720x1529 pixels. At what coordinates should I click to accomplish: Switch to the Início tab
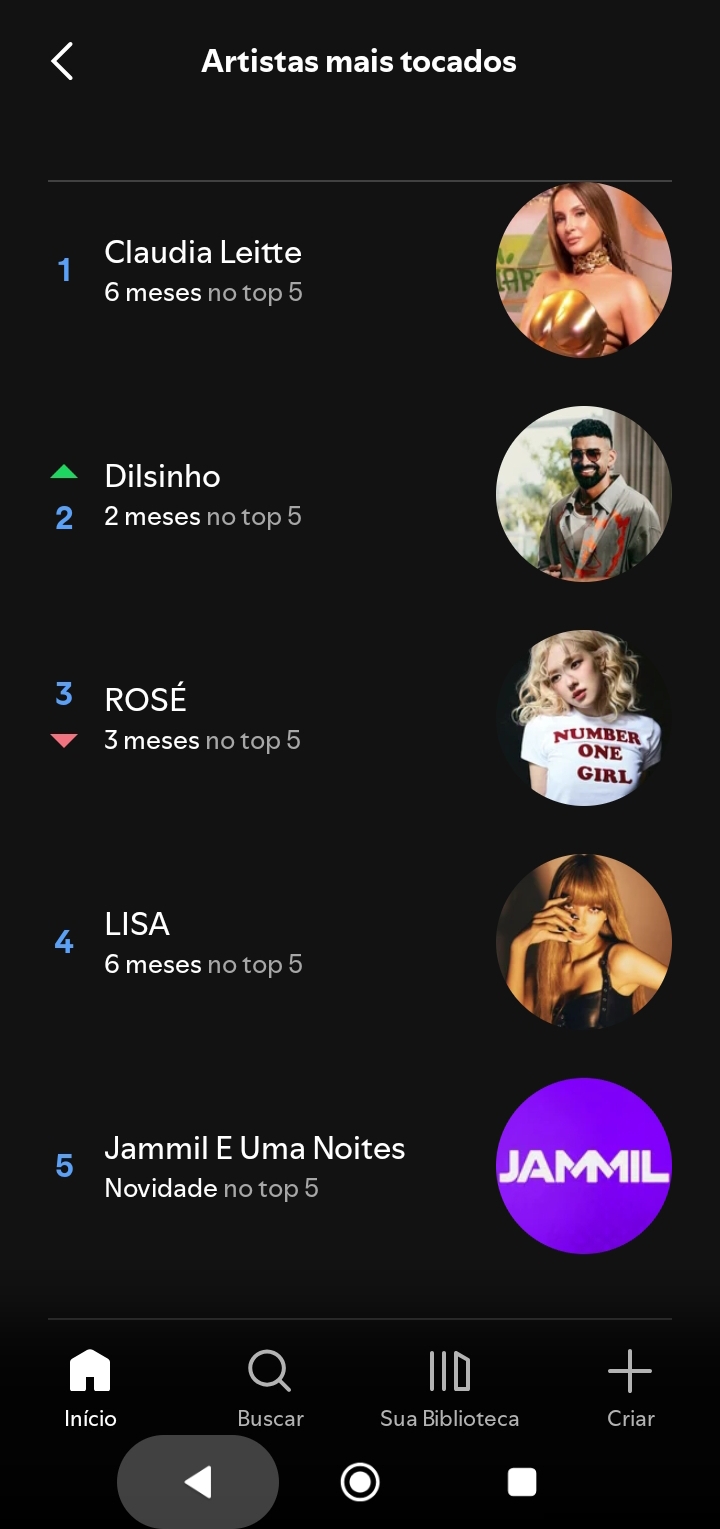pos(90,1388)
